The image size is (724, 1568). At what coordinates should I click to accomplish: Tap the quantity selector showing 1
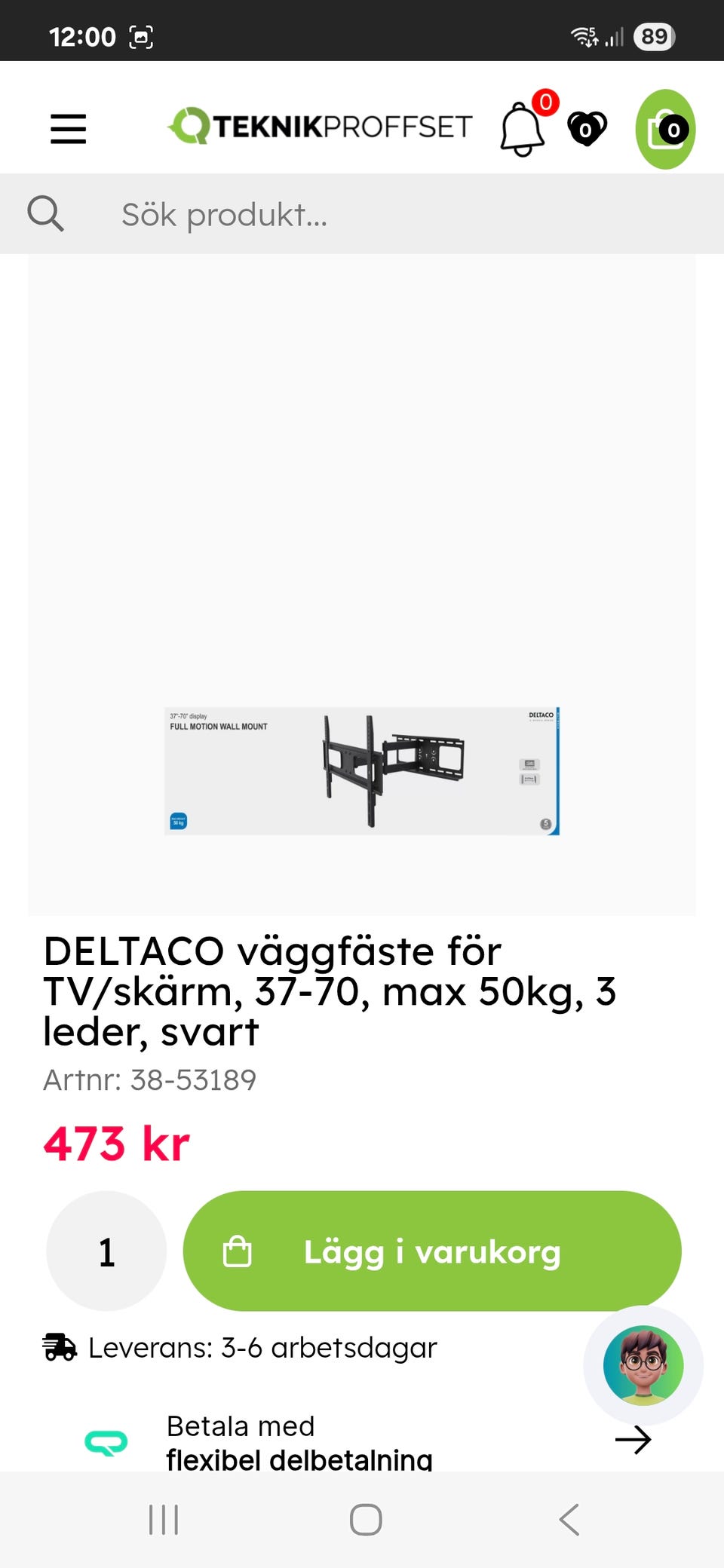(106, 1251)
